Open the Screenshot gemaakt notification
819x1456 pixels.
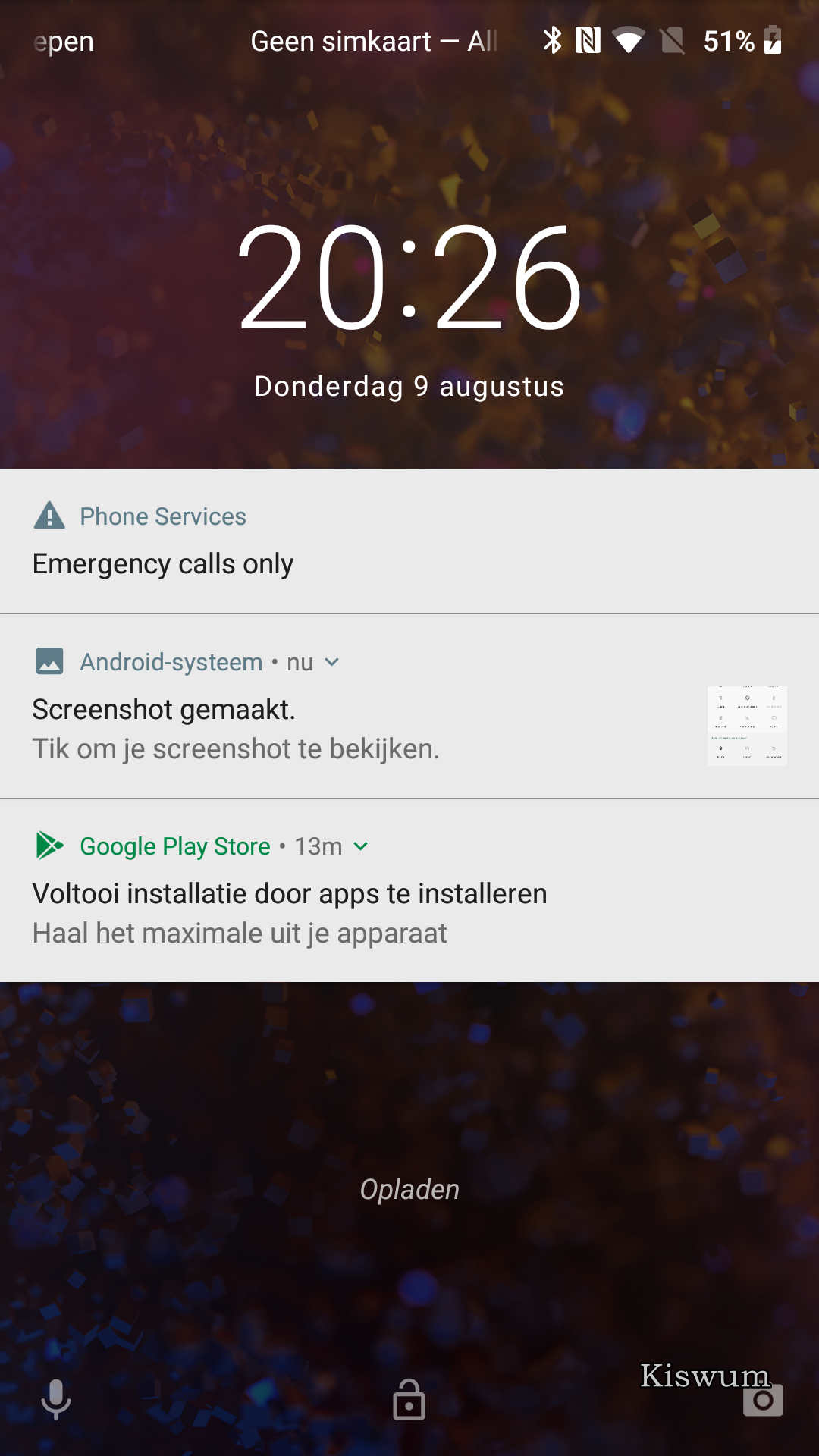tap(409, 706)
